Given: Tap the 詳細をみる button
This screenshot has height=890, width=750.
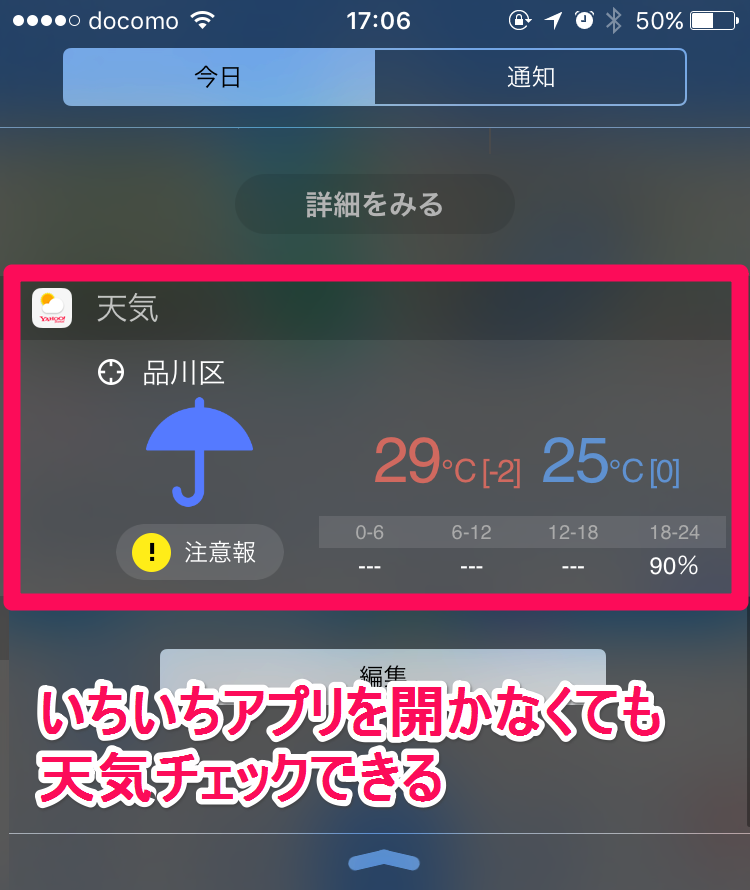Looking at the screenshot, I should click(x=374, y=205).
